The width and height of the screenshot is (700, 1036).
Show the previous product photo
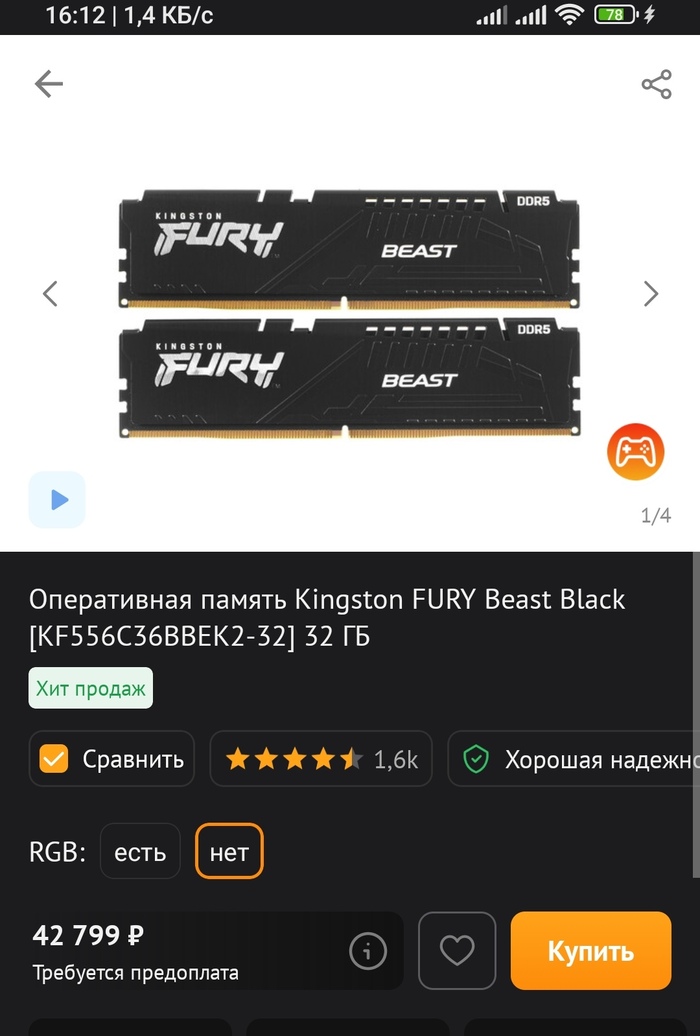tap(50, 293)
